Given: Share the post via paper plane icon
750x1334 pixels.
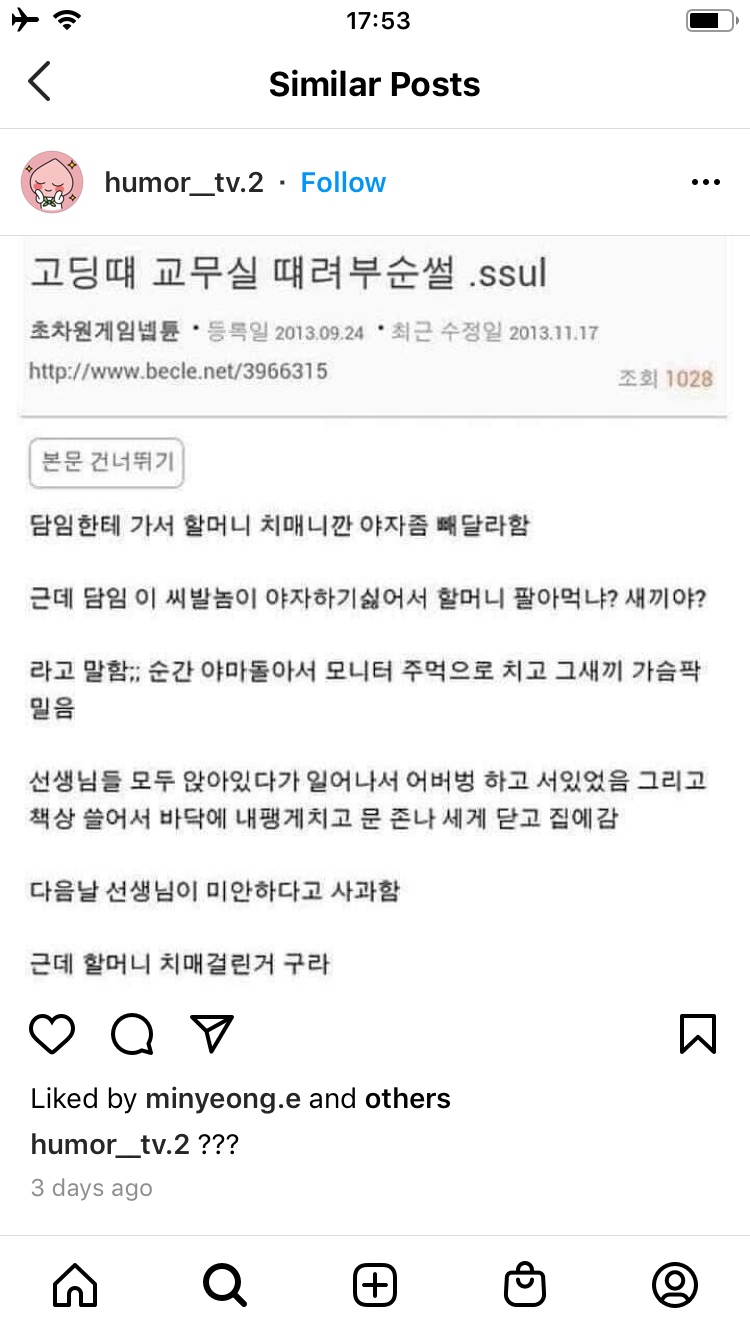Looking at the screenshot, I should (x=211, y=1034).
